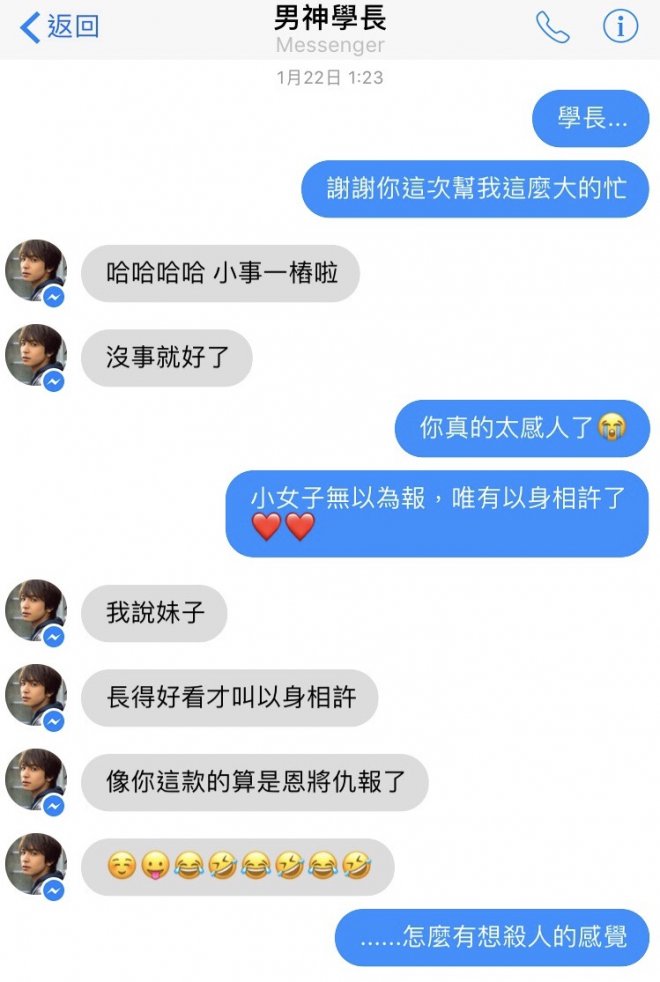Start a voice call with 男神學長
The height and width of the screenshot is (982, 660).
pyautogui.click(x=552, y=27)
